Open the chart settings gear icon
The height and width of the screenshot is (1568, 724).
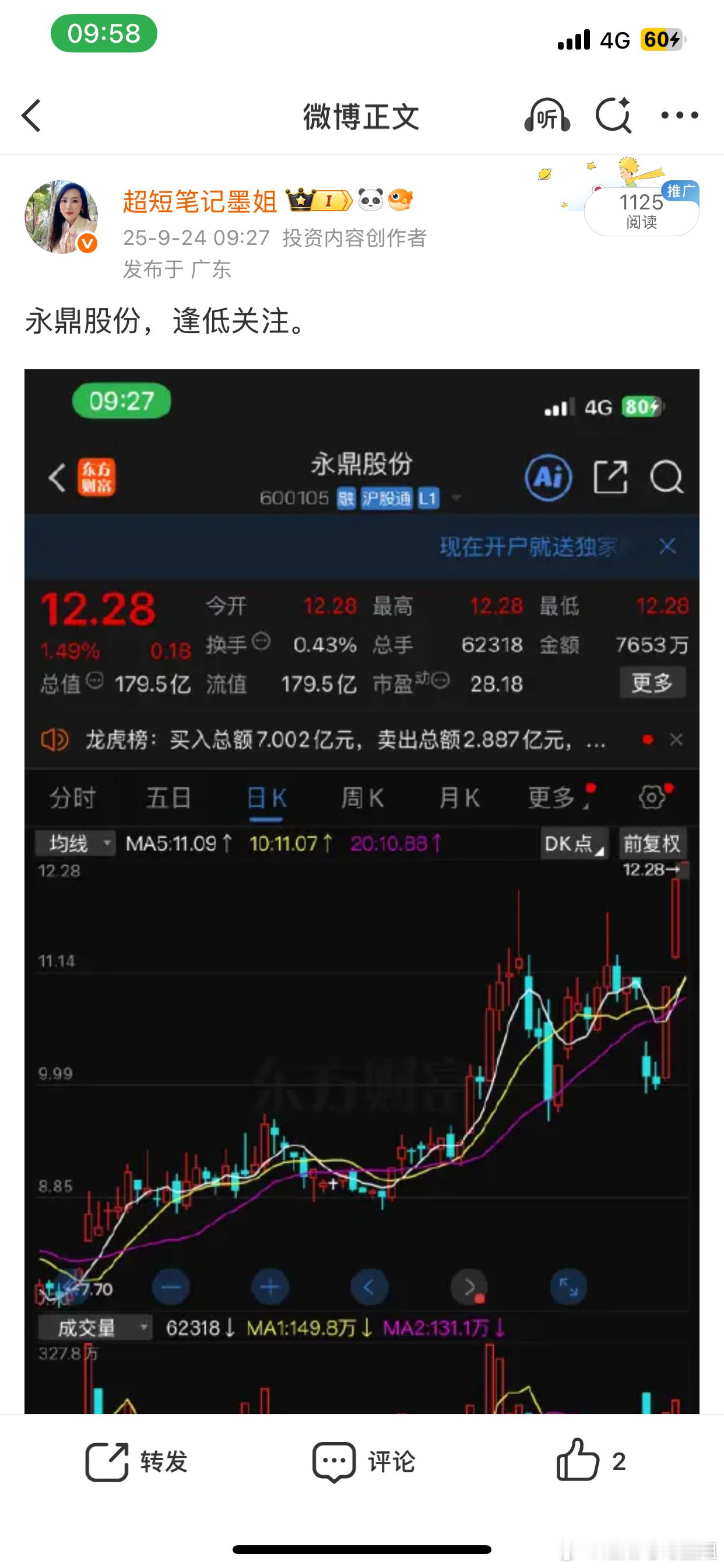point(652,798)
